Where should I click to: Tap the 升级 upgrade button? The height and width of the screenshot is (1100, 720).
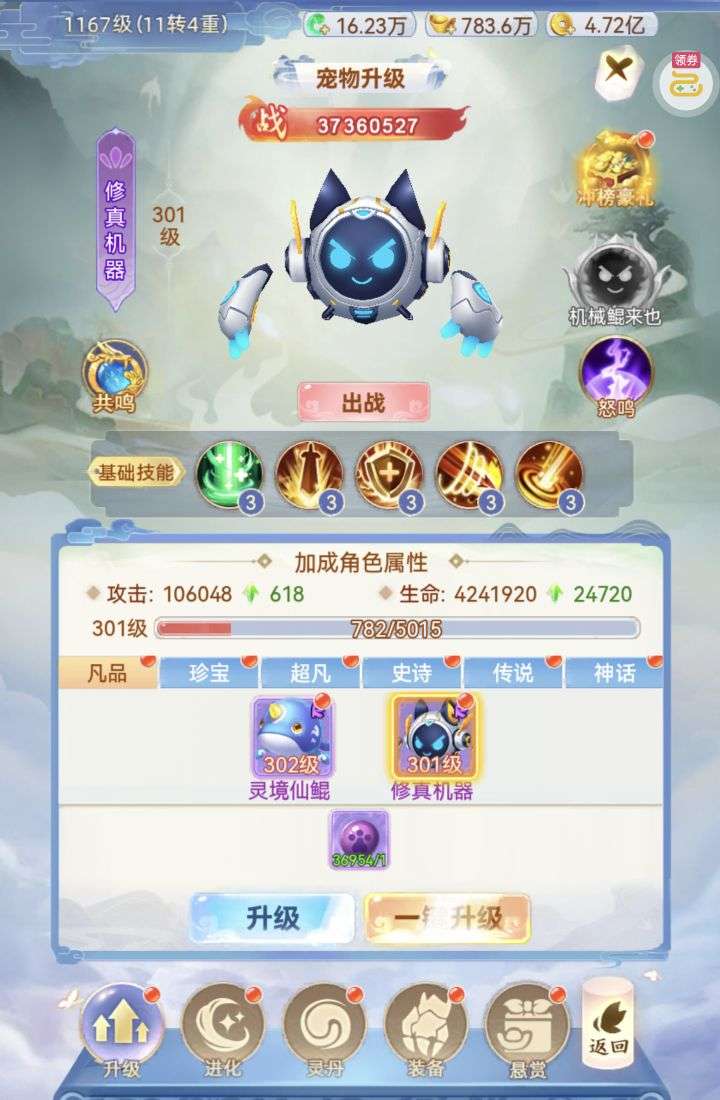(272, 917)
